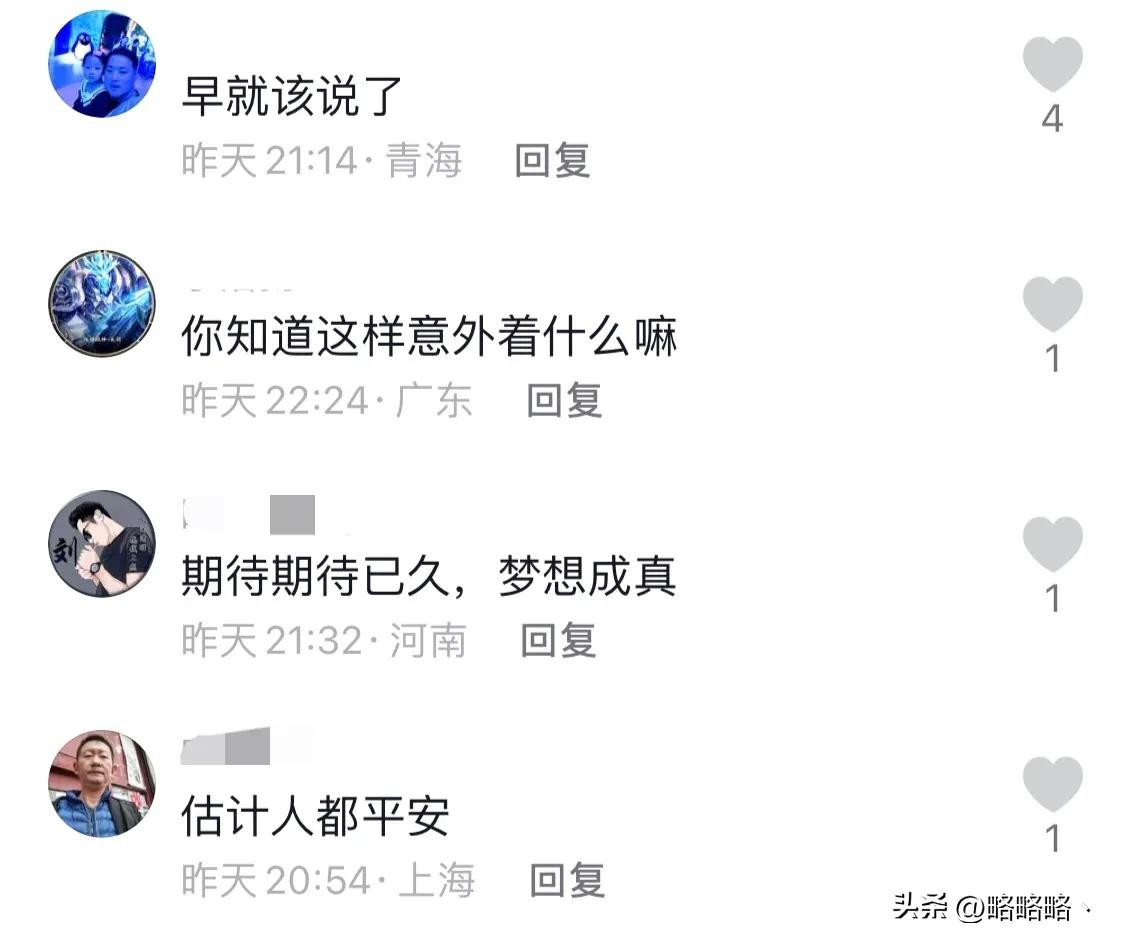
Task: Open the avatar beside "估计人都平安"
Action: (102, 784)
